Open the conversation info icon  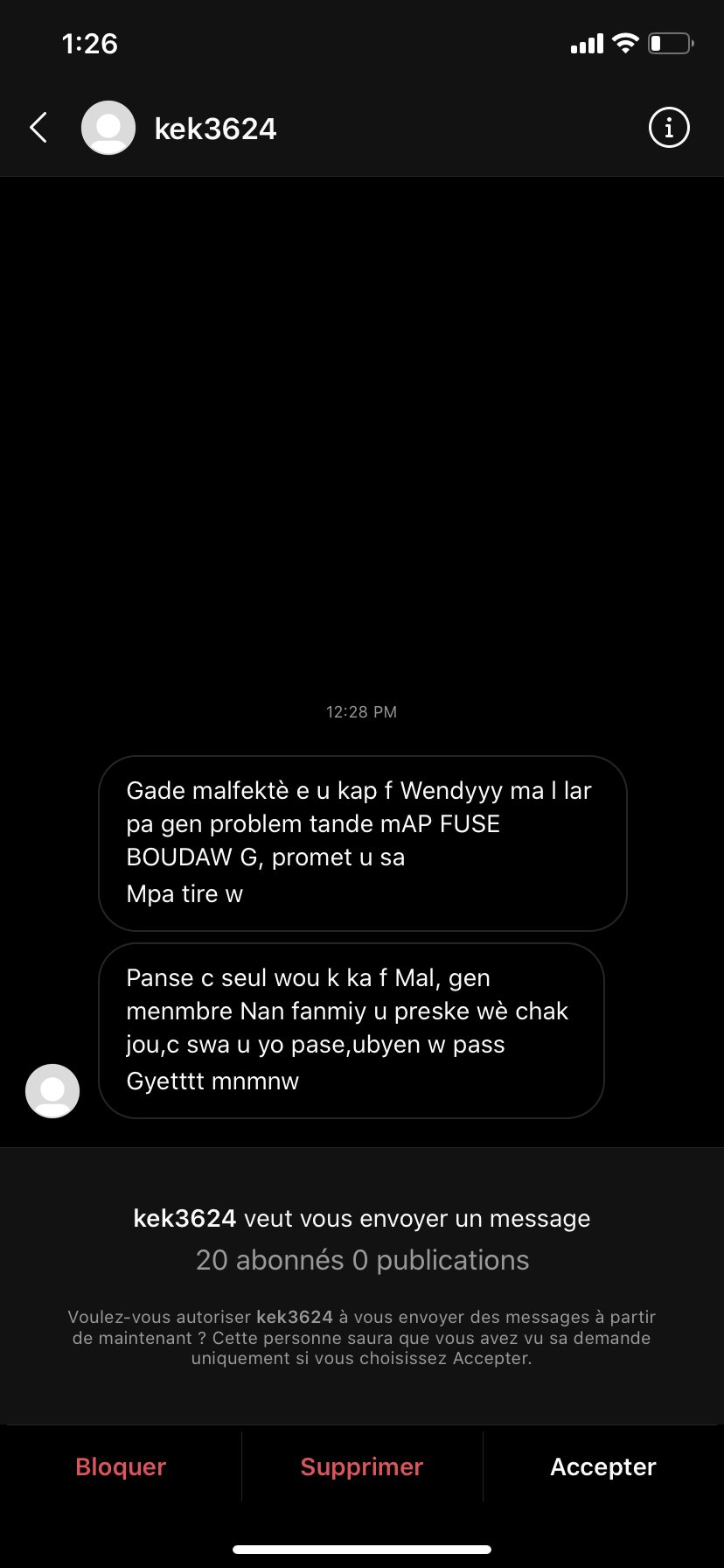tap(669, 128)
